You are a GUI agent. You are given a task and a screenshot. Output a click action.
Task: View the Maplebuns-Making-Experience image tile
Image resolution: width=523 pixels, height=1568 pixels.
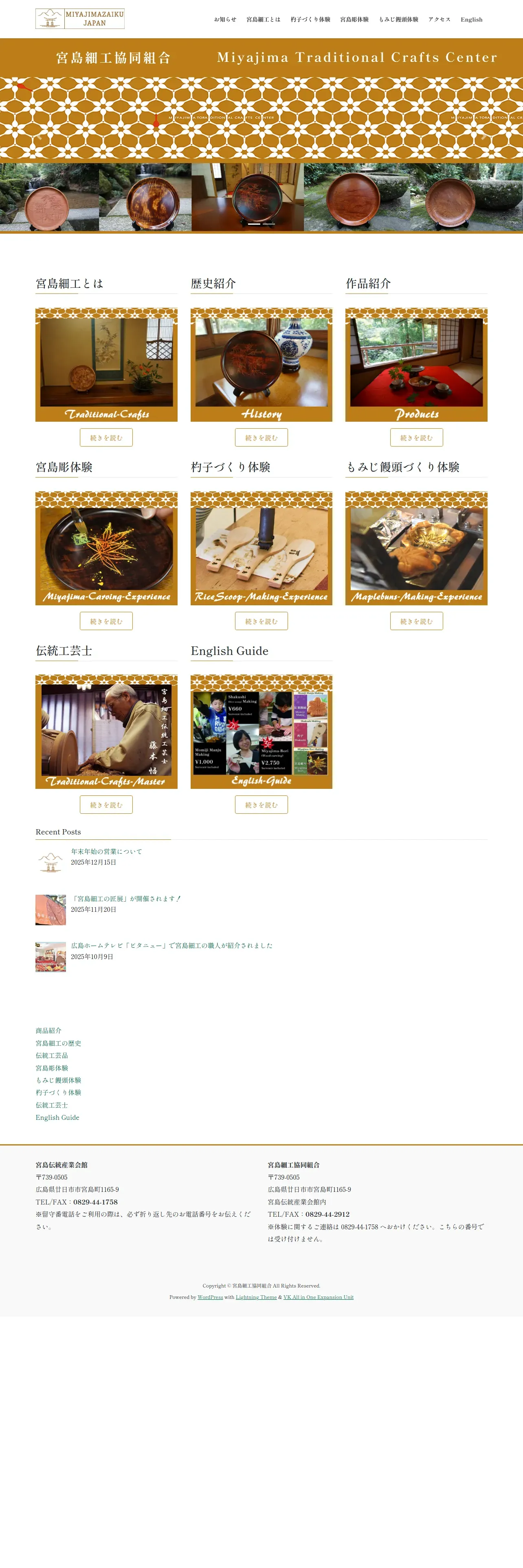416,548
